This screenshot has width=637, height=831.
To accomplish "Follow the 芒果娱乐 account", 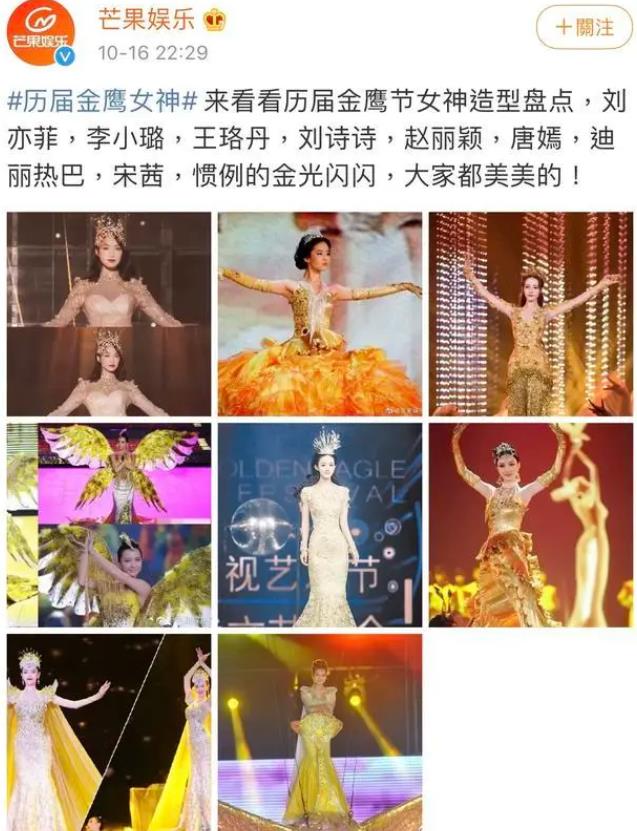I will click(x=584, y=28).
